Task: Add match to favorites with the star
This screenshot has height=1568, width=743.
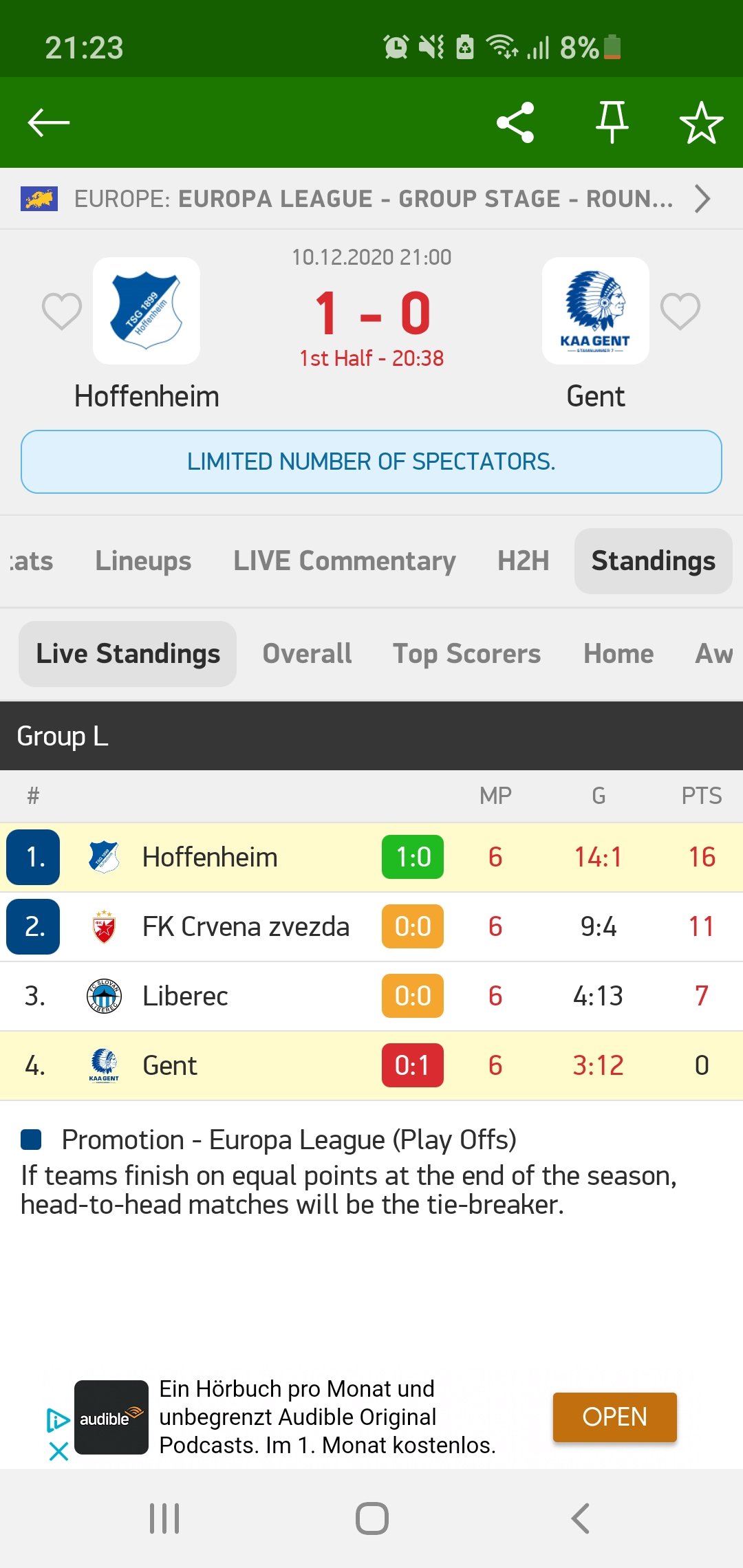Action: point(701,122)
